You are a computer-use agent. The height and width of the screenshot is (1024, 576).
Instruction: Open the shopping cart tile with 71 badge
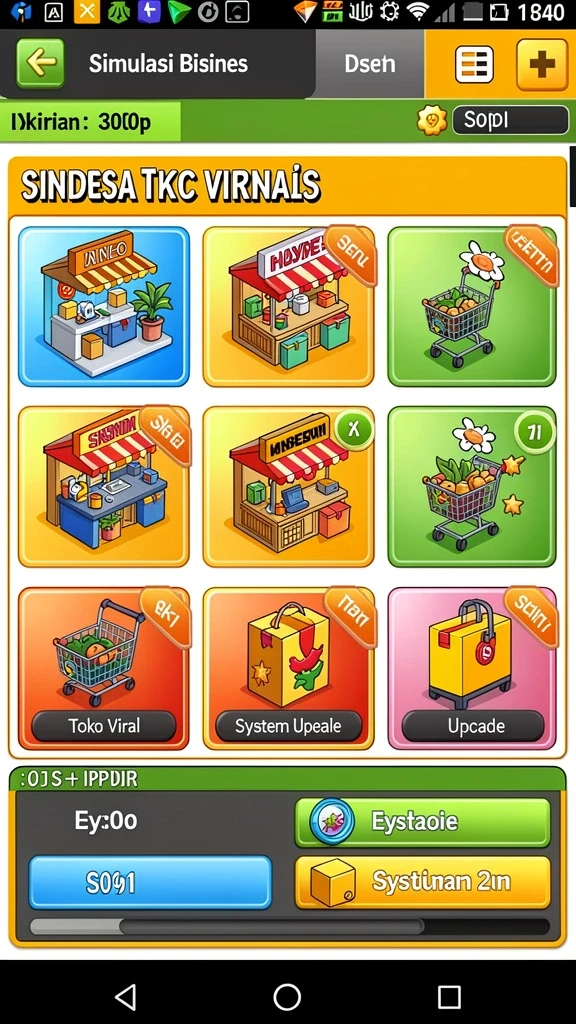473,487
